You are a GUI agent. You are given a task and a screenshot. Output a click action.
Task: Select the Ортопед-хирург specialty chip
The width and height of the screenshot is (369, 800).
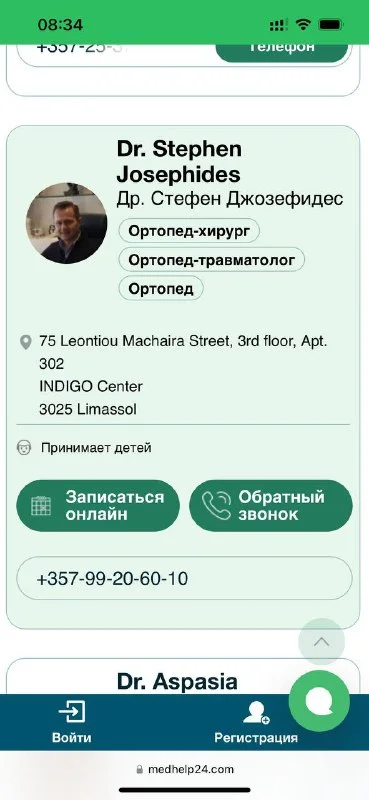[189, 231]
